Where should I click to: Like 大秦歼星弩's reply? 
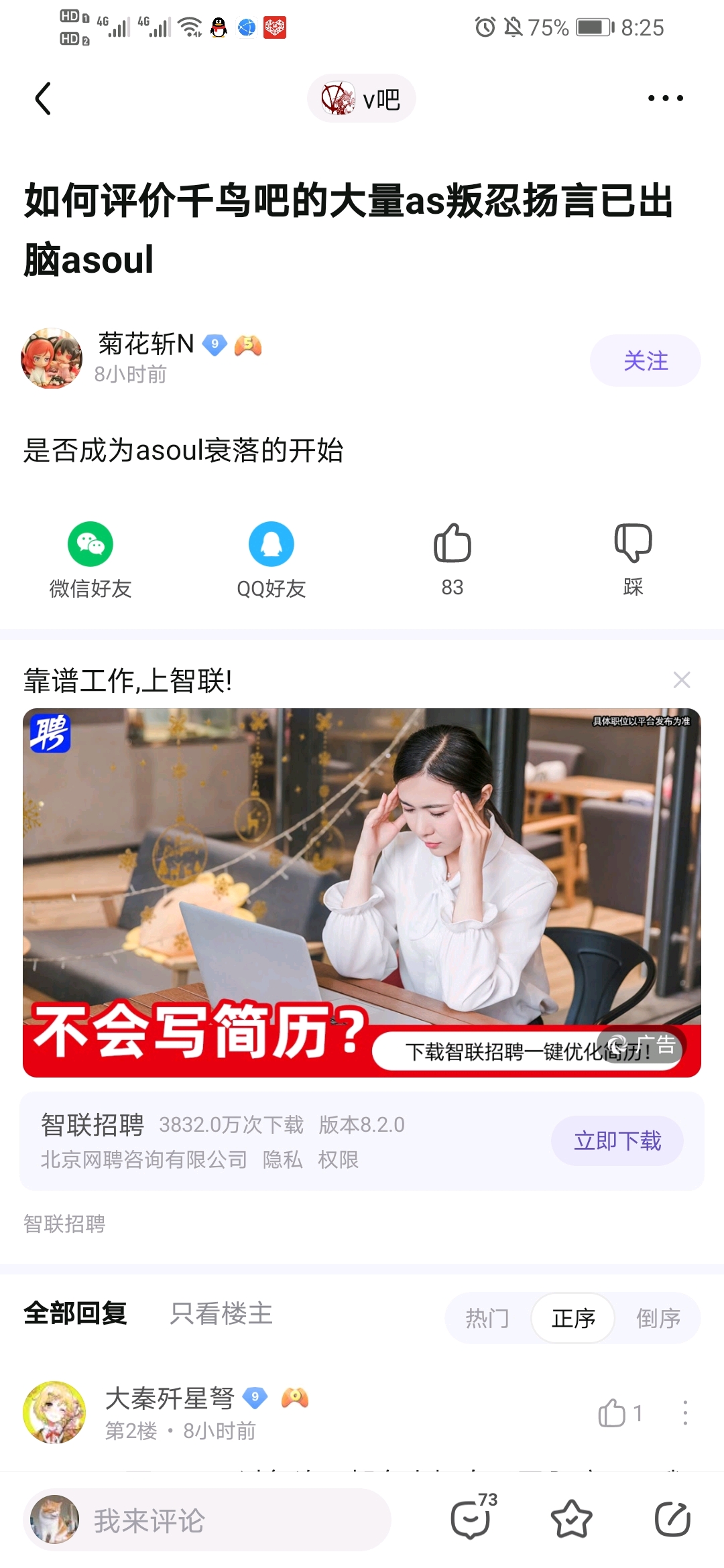coord(612,1413)
